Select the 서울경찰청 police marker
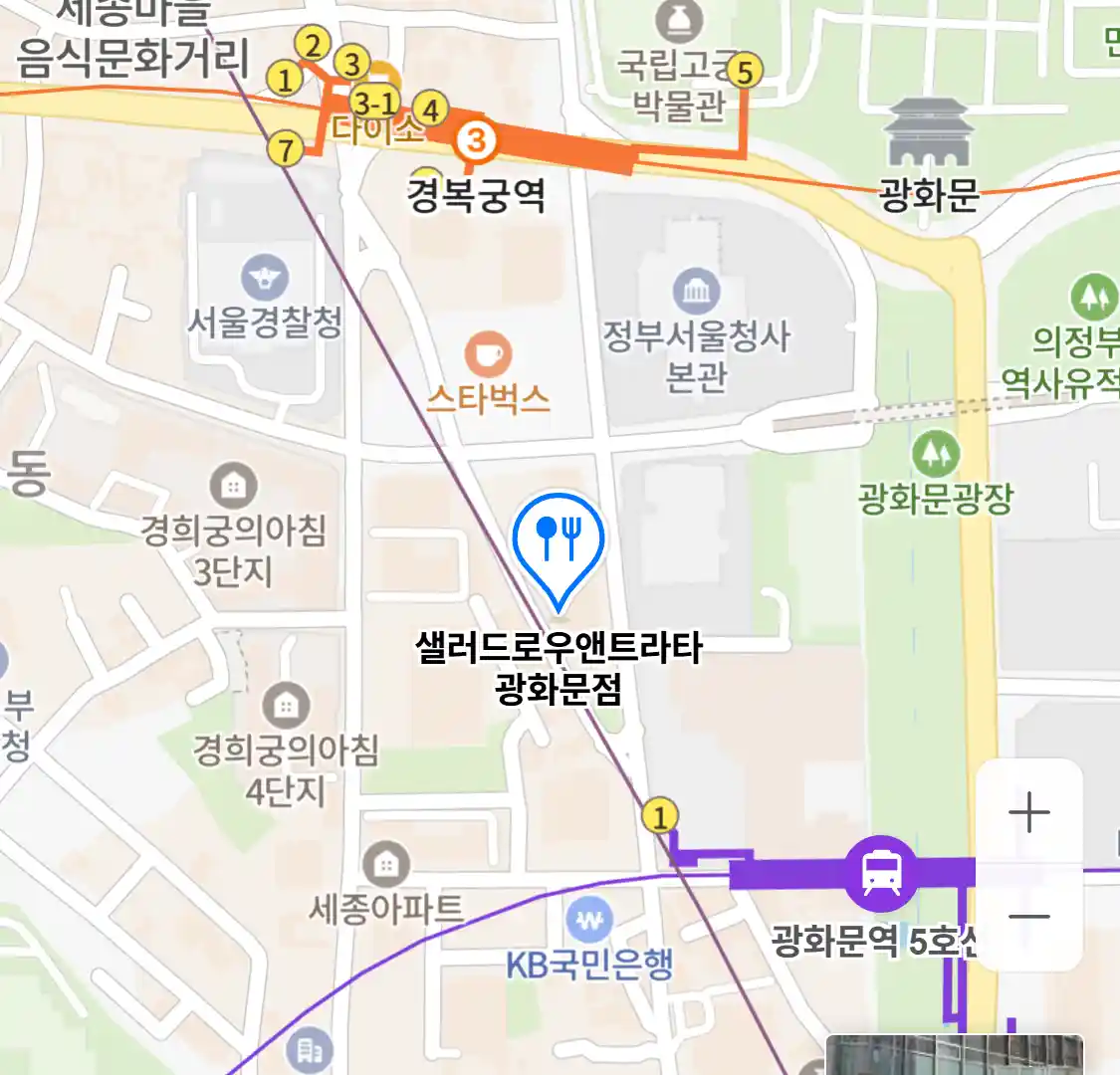Viewport: 1120px width, 1075px height. (x=265, y=278)
